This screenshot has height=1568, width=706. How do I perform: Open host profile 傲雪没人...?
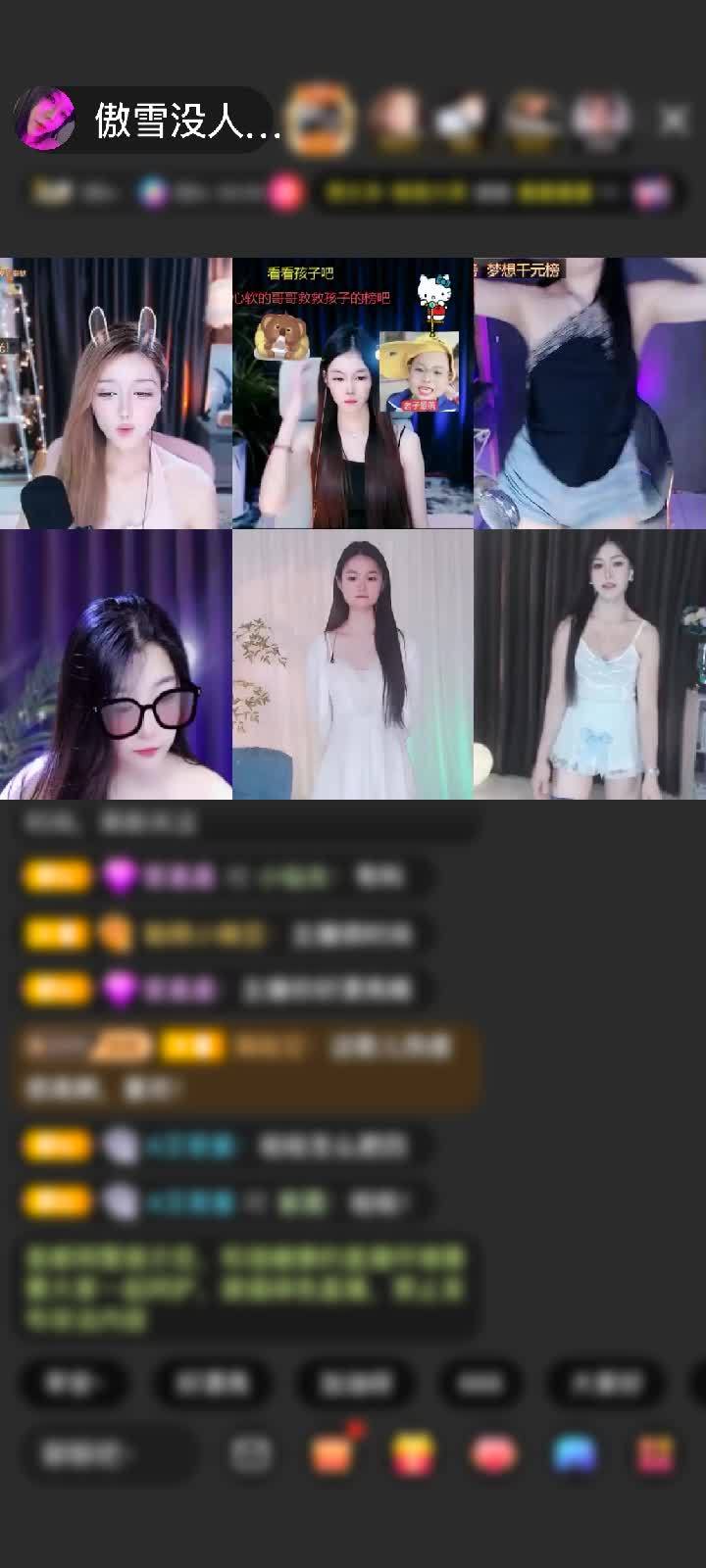[x=147, y=121]
